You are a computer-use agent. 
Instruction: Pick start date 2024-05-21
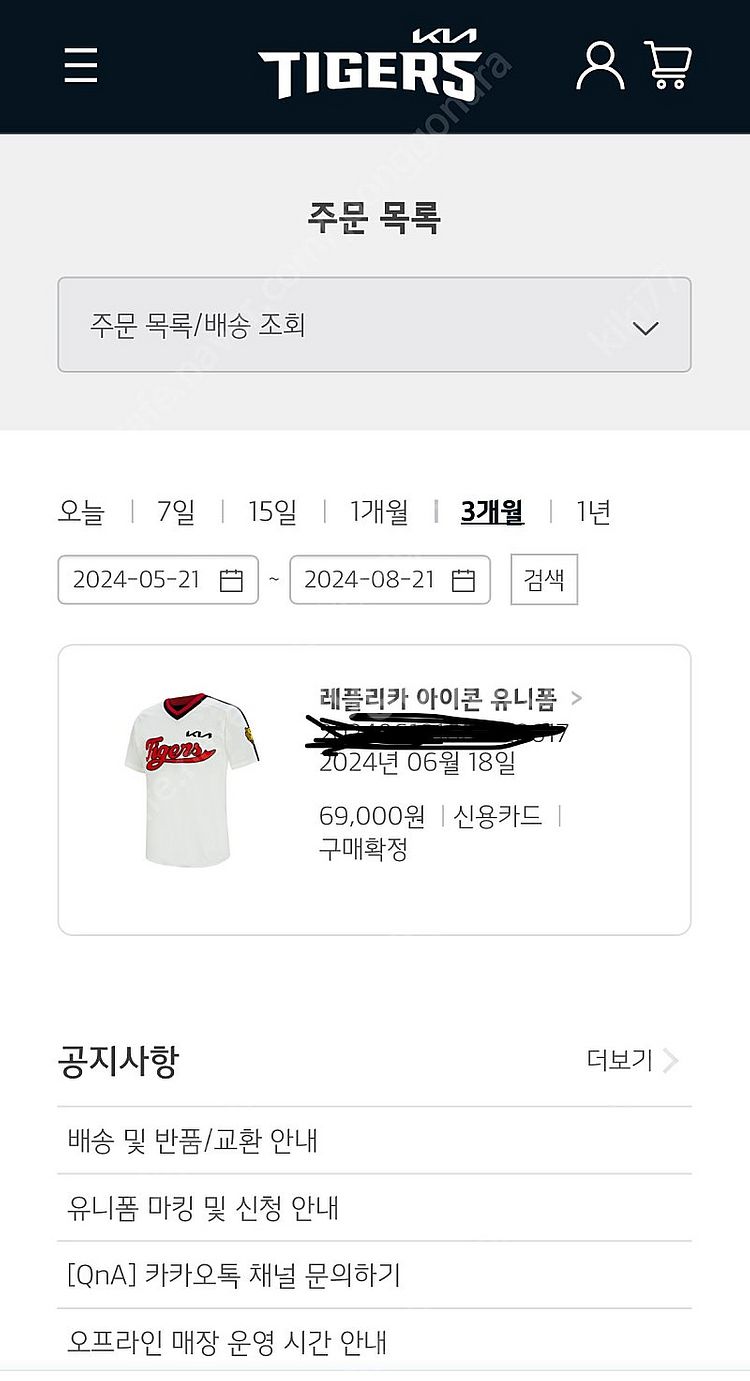(158, 580)
